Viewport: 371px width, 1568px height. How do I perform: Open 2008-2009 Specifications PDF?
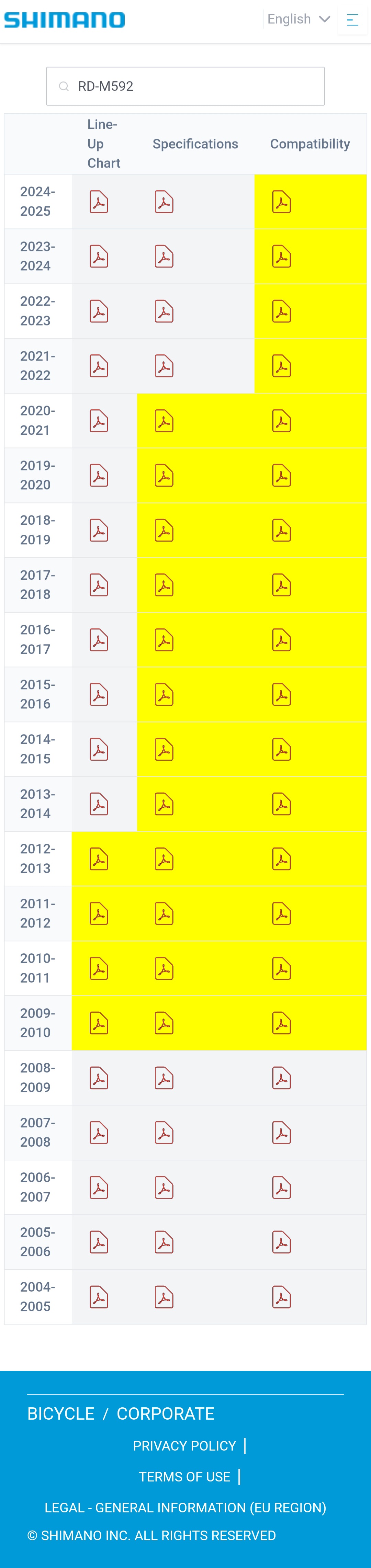pos(164,1079)
